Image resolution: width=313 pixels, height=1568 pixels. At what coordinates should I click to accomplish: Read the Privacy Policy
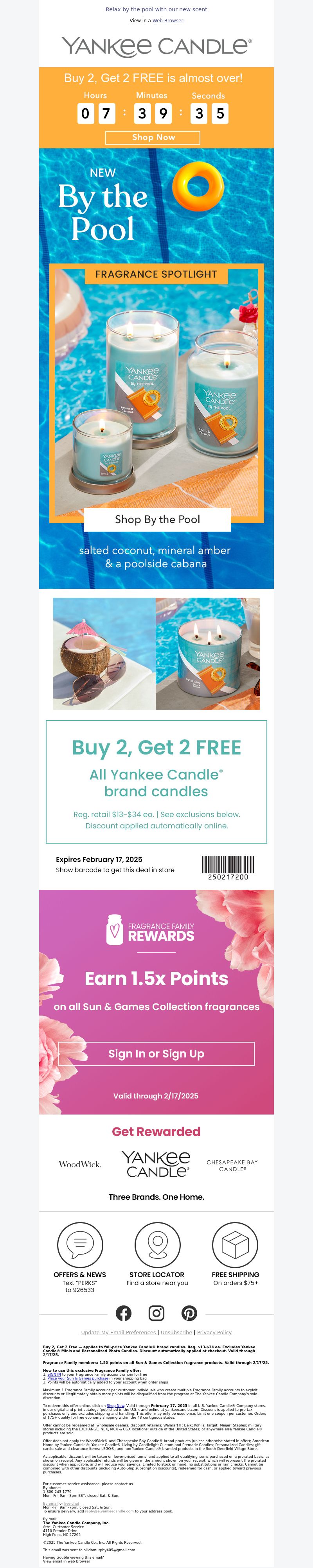click(214, 1332)
